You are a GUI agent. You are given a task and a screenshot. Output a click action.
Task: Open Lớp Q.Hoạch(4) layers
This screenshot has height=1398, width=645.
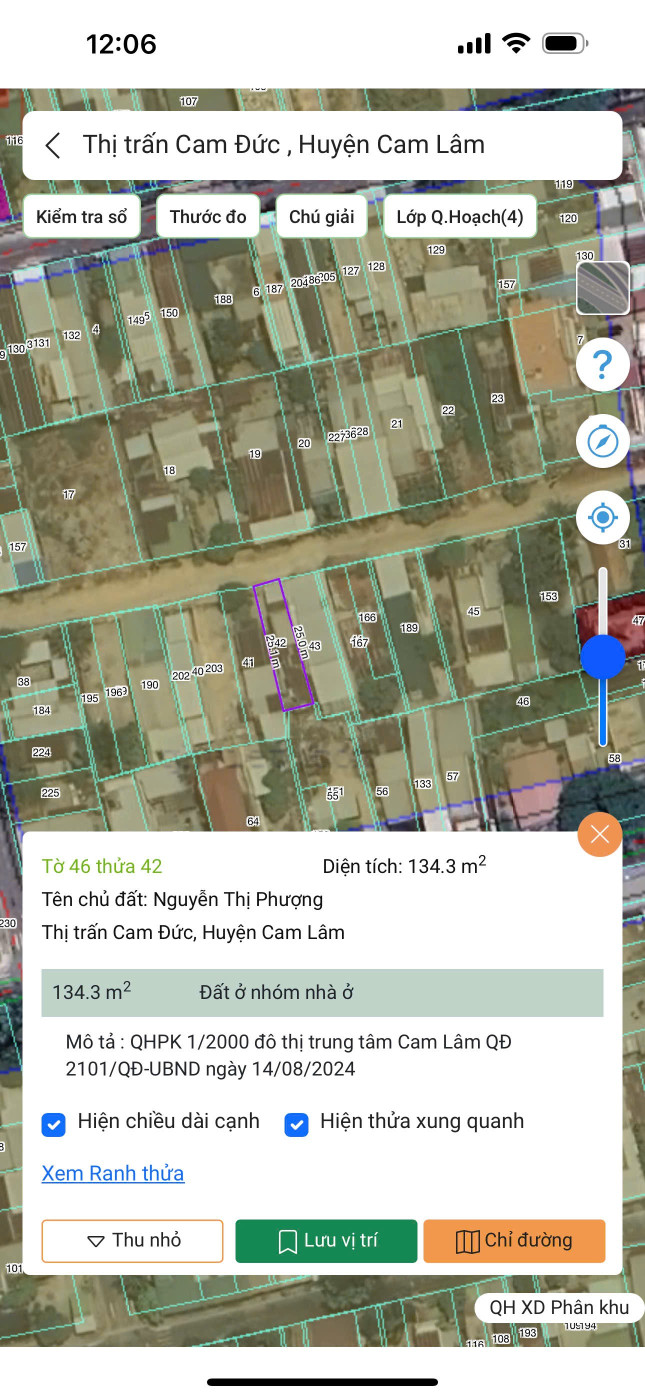[x=460, y=217]
